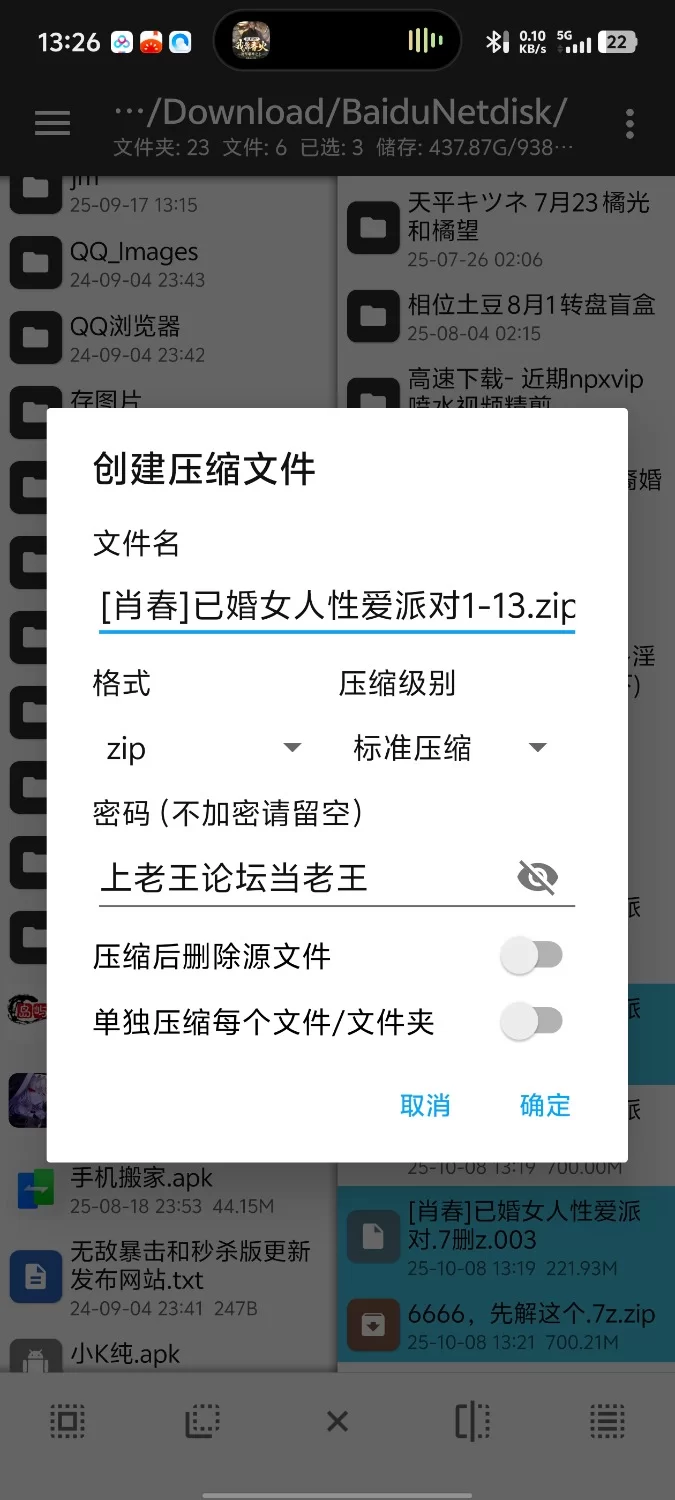Tap the file name input field

coord(336,606)
